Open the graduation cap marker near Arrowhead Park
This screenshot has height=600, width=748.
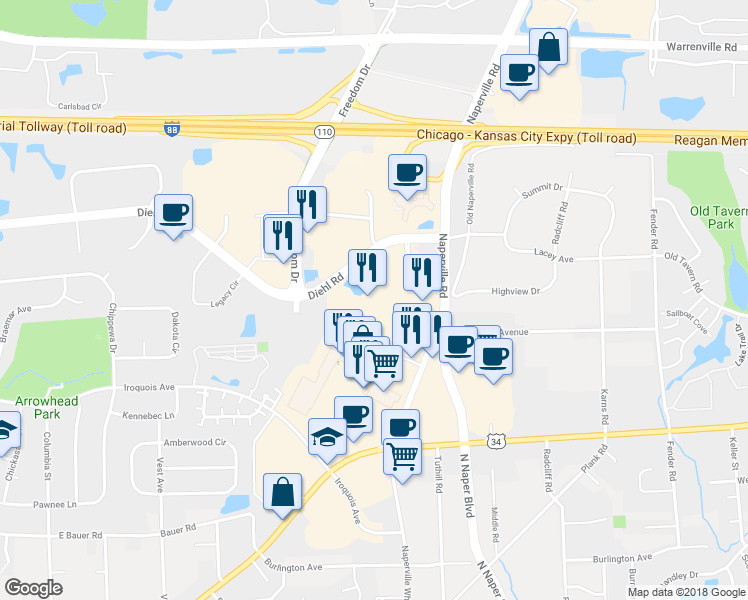(x=5, y=434)
